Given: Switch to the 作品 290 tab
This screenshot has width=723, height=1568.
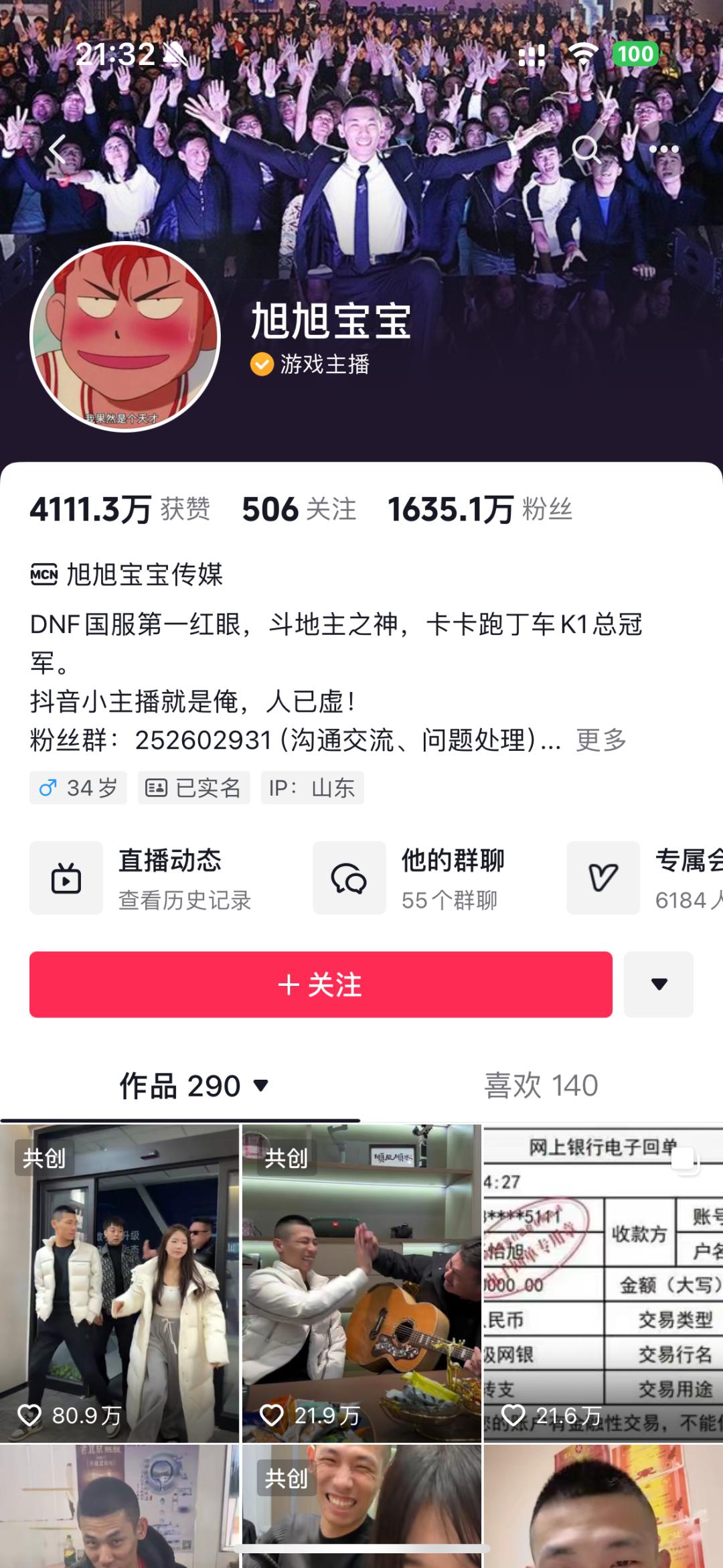Looking at the screenshot, I should (194, 1085).
